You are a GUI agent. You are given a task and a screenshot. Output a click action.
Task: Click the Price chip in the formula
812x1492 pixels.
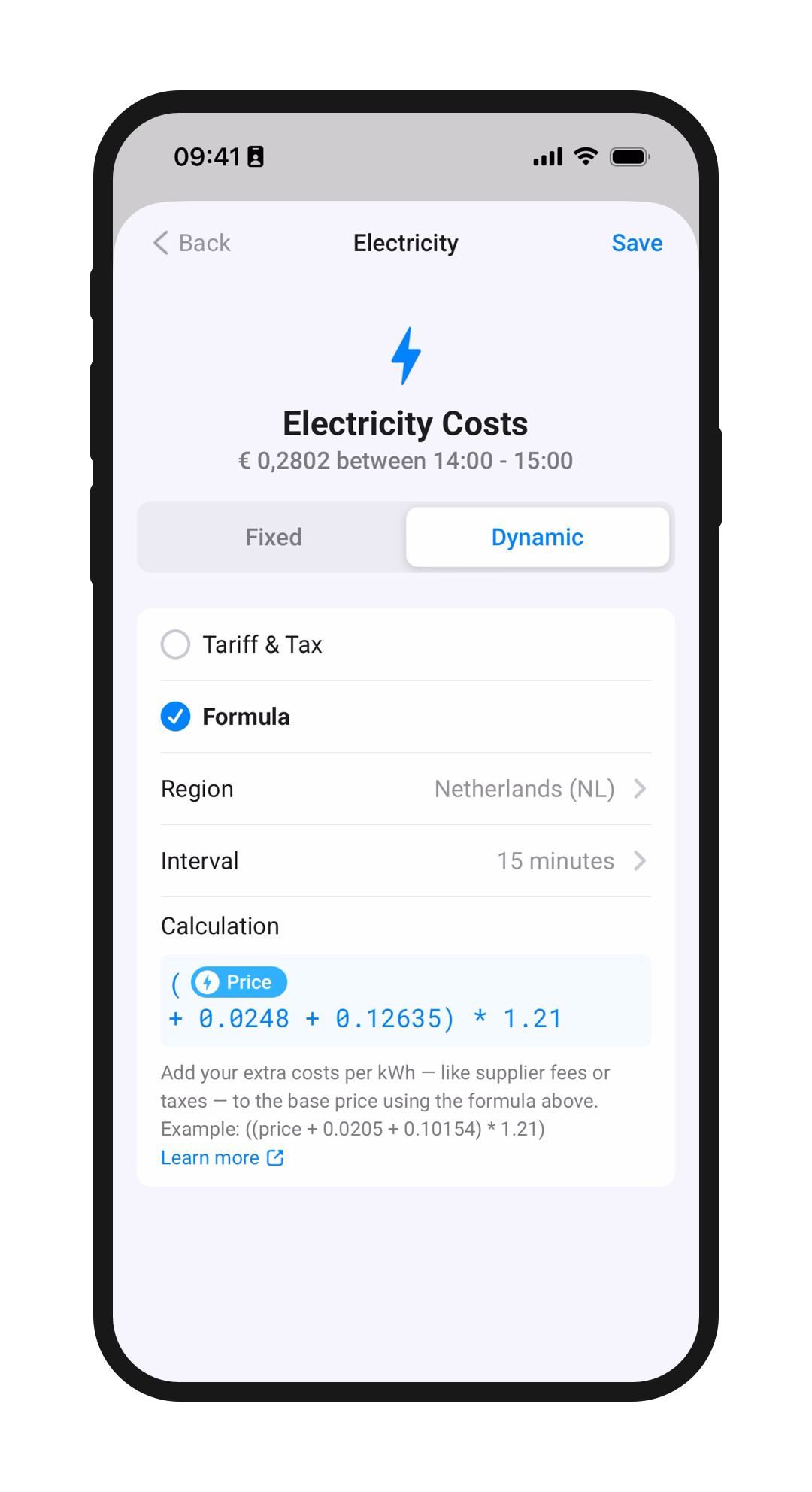[238, 981]
